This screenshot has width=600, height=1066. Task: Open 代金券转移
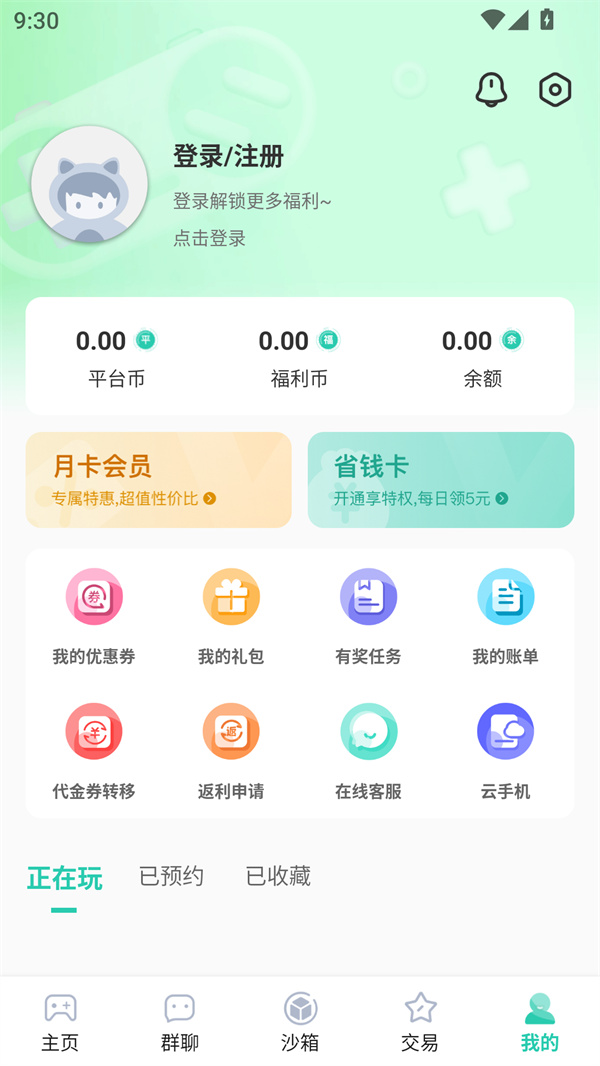coord(94,751)
